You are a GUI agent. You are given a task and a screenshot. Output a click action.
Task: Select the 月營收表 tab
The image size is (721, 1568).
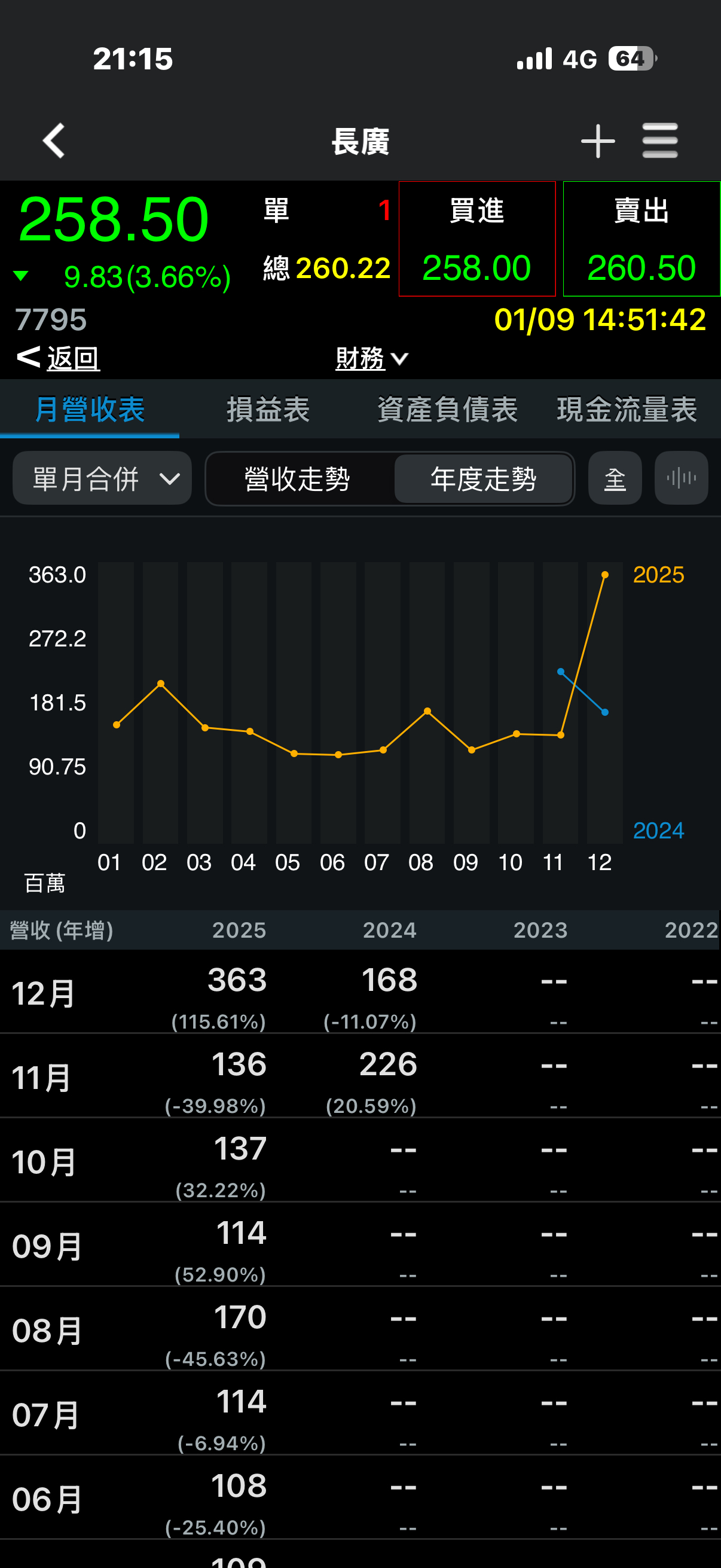[x=90, y=409]
